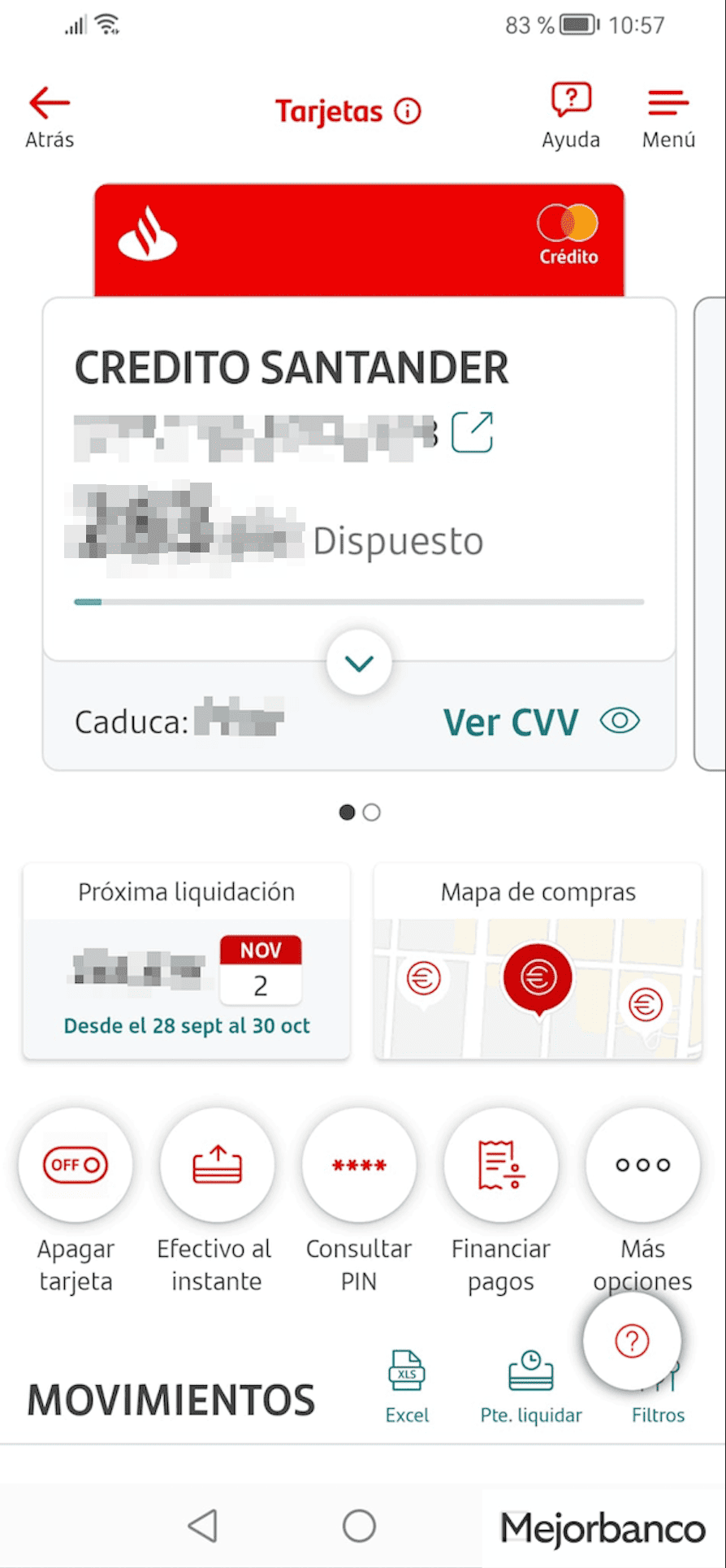This screenshot has width=726, height=1568.
Task: Open the Próxima liquidación card
Action: click(x=187, y=961)
